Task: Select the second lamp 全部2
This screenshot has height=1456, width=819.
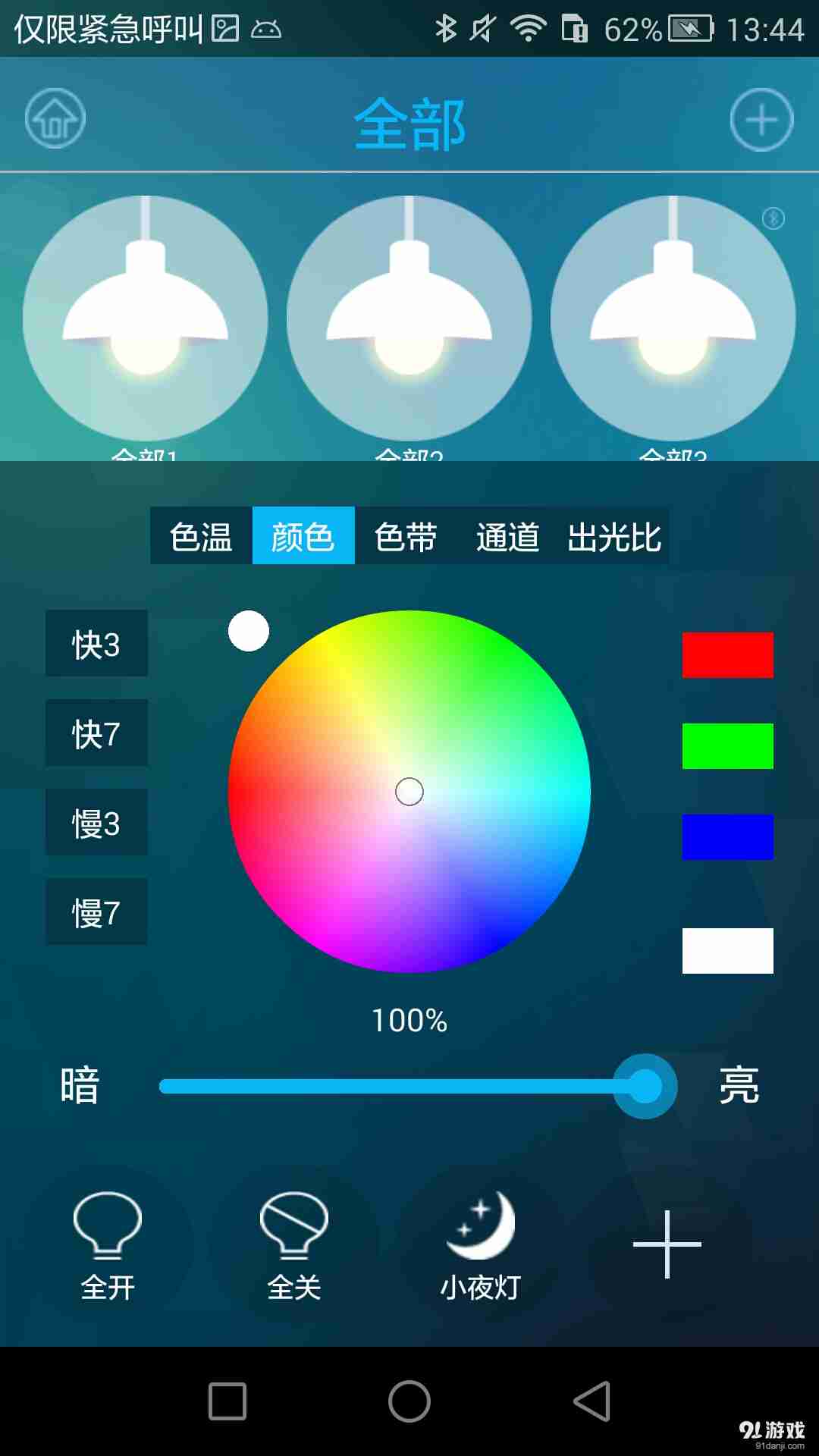Action: click(409, 318)
